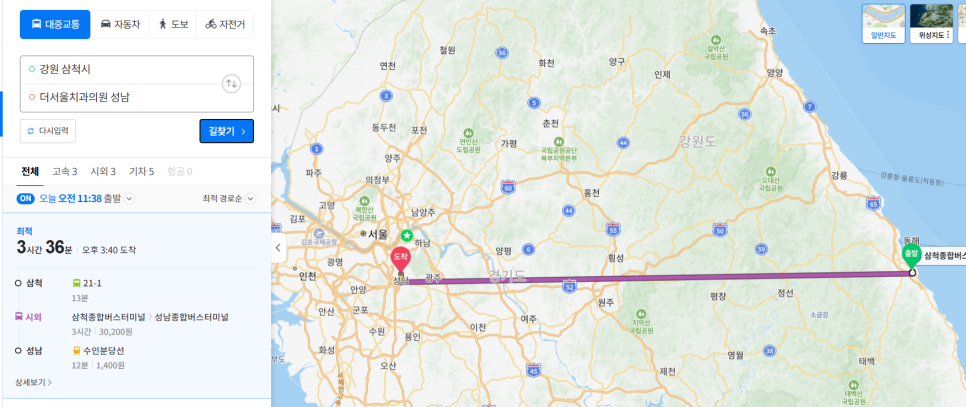Open the 3시간 36분 optimal route card
The height and width of the screenshot is (407, 966).
[135, 243]
